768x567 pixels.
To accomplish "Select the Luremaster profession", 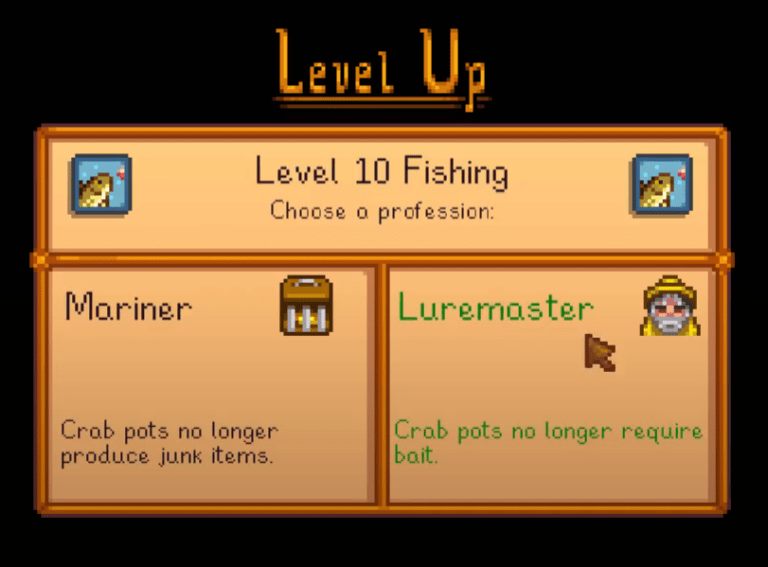I will (548, 385).
